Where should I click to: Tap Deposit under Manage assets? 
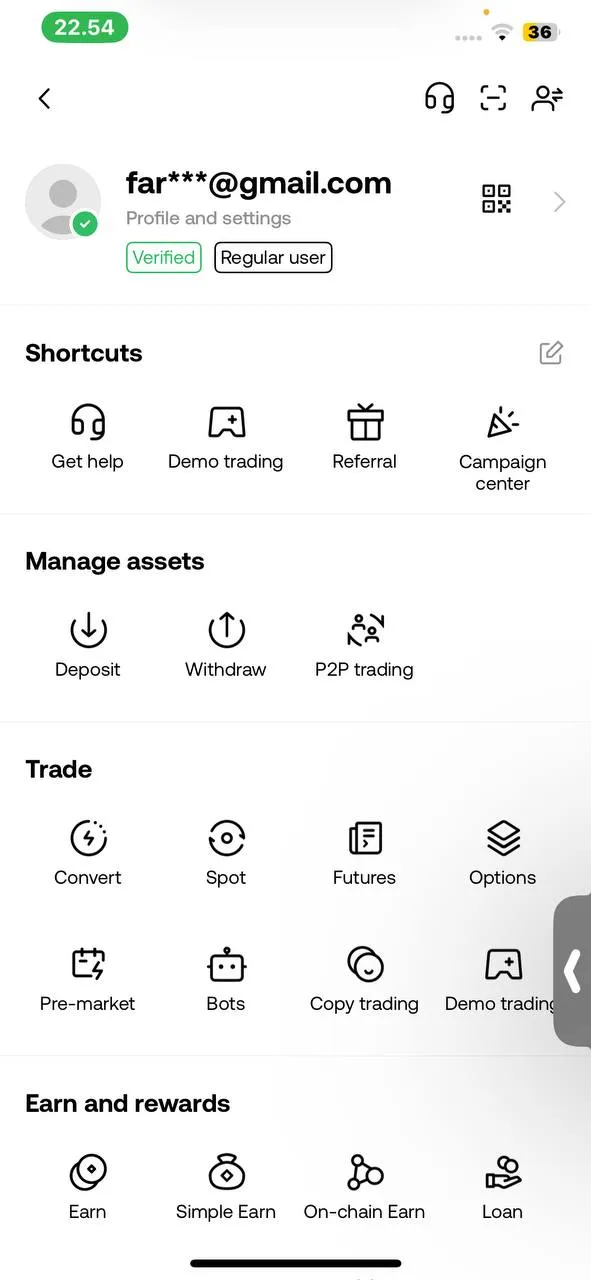pos(88,646)
